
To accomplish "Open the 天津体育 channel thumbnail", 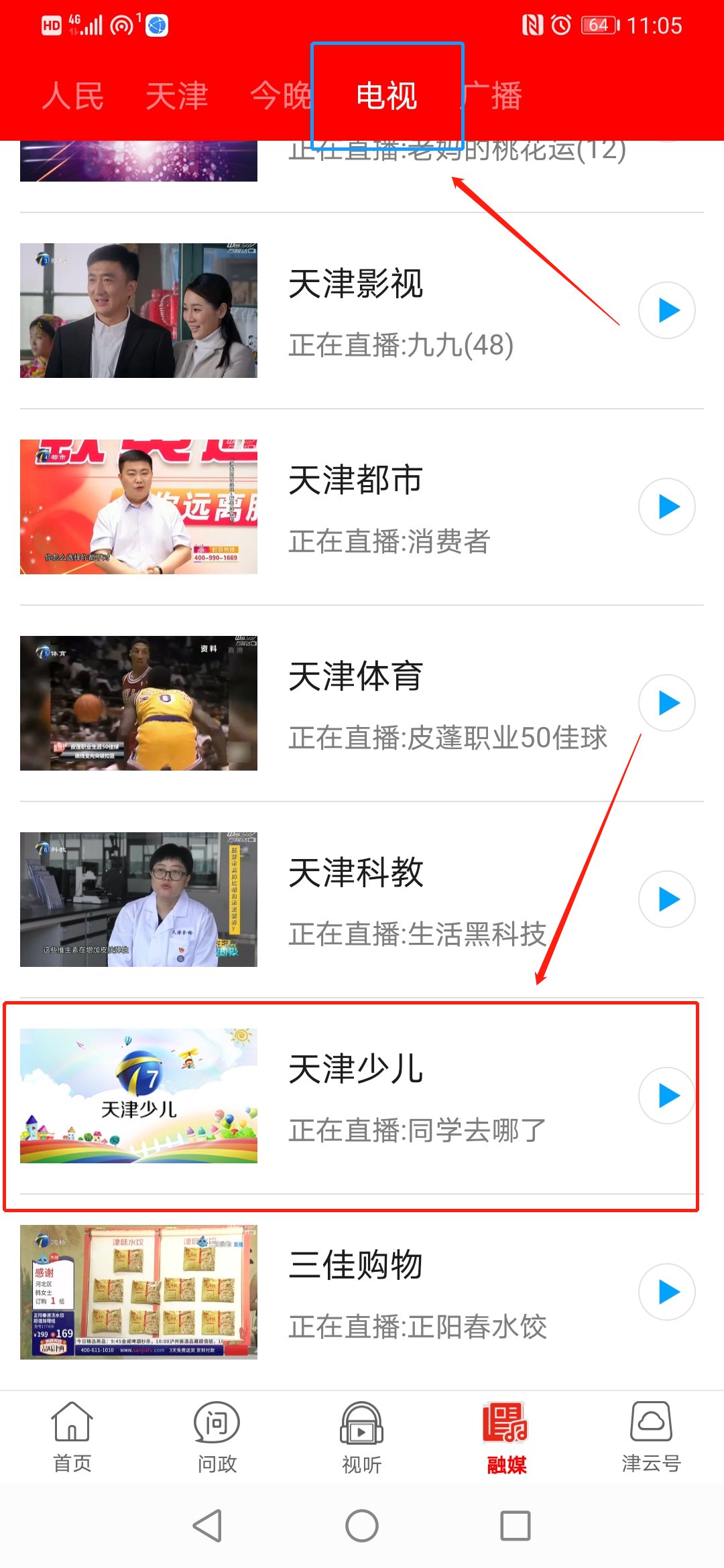I will [x=139, y=703].
